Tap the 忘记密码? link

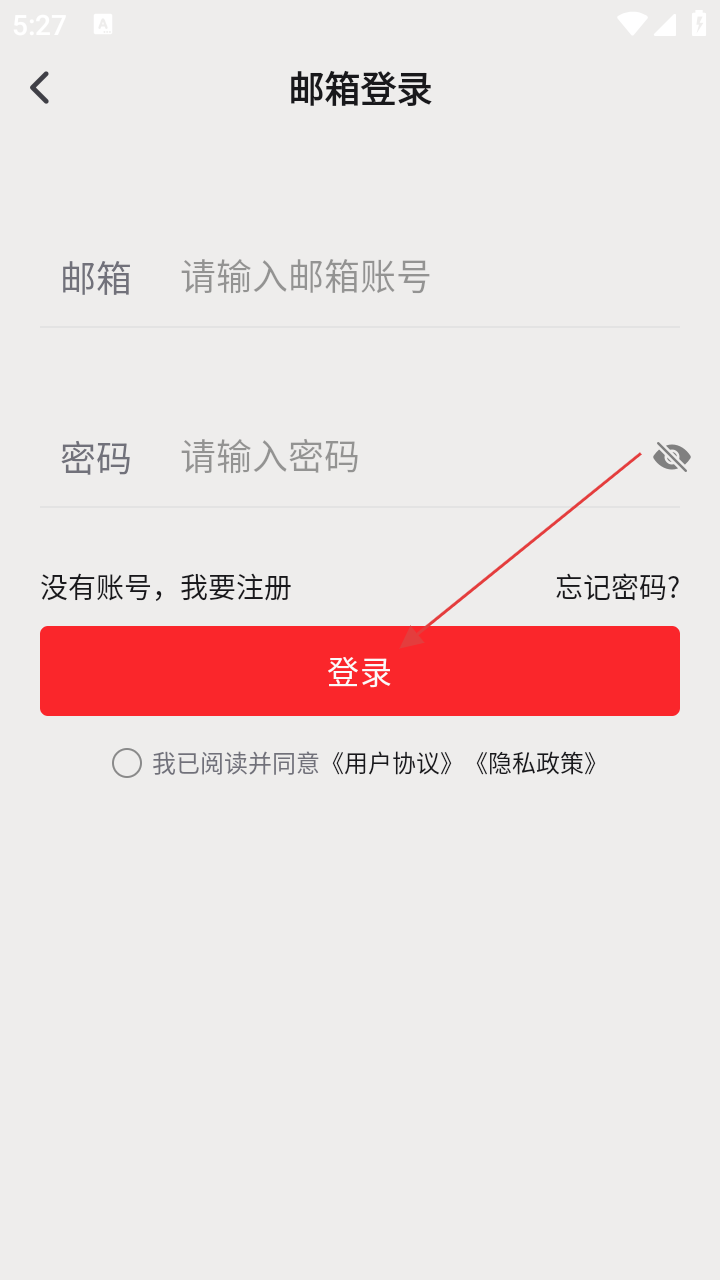tap(618, 587)
